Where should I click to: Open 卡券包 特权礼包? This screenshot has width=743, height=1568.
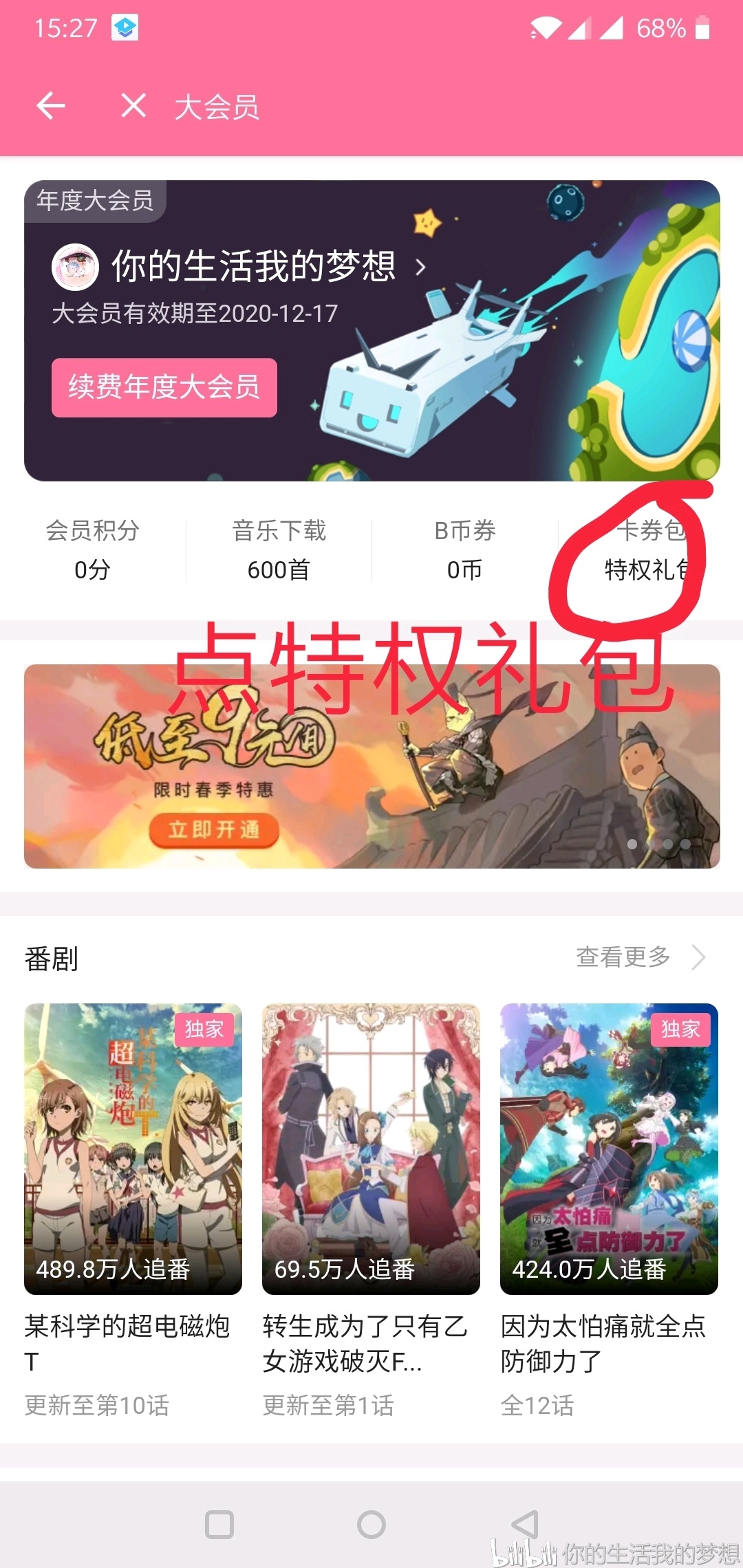647,550
